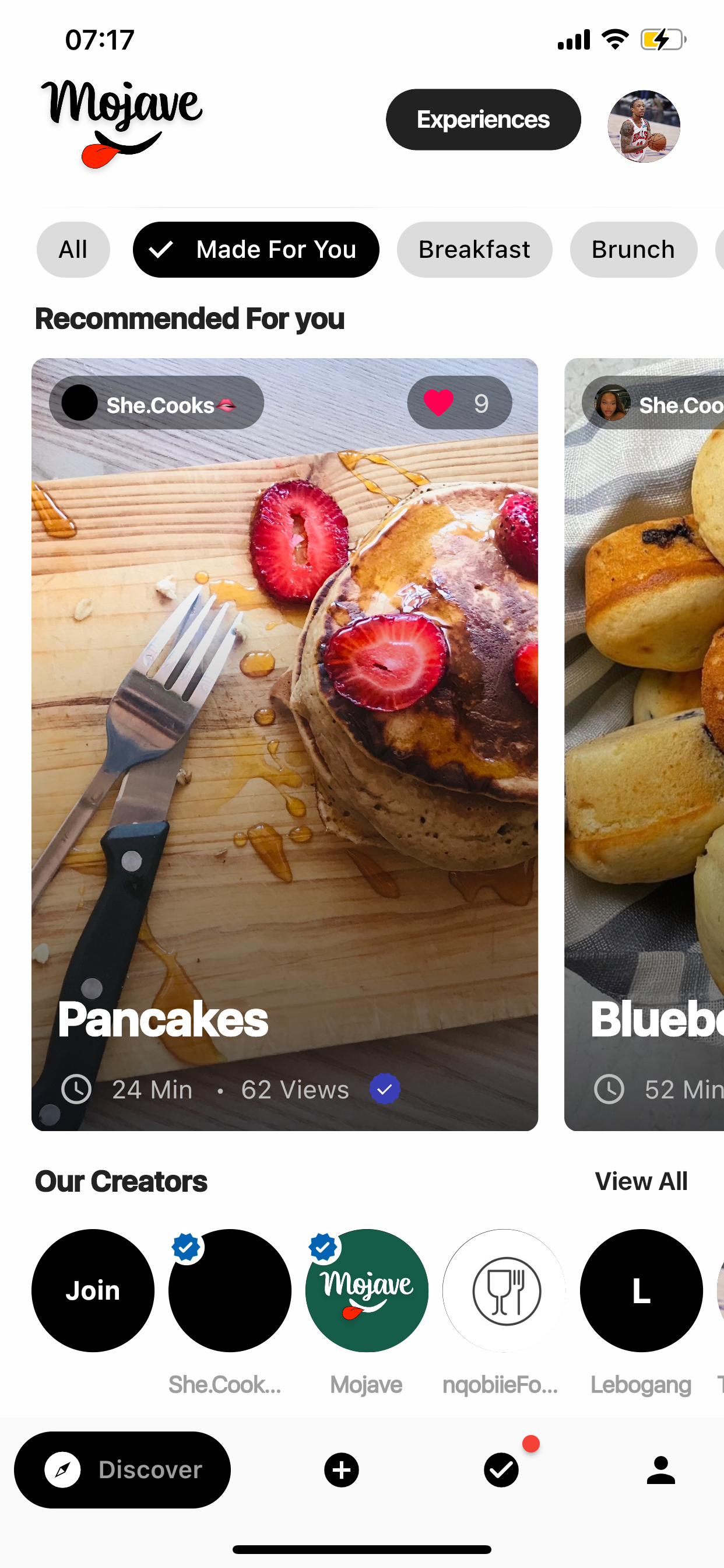Deselect the Made For You chip
The width and height of the screenshot is (724, 1568).
[x=255, y=250]
